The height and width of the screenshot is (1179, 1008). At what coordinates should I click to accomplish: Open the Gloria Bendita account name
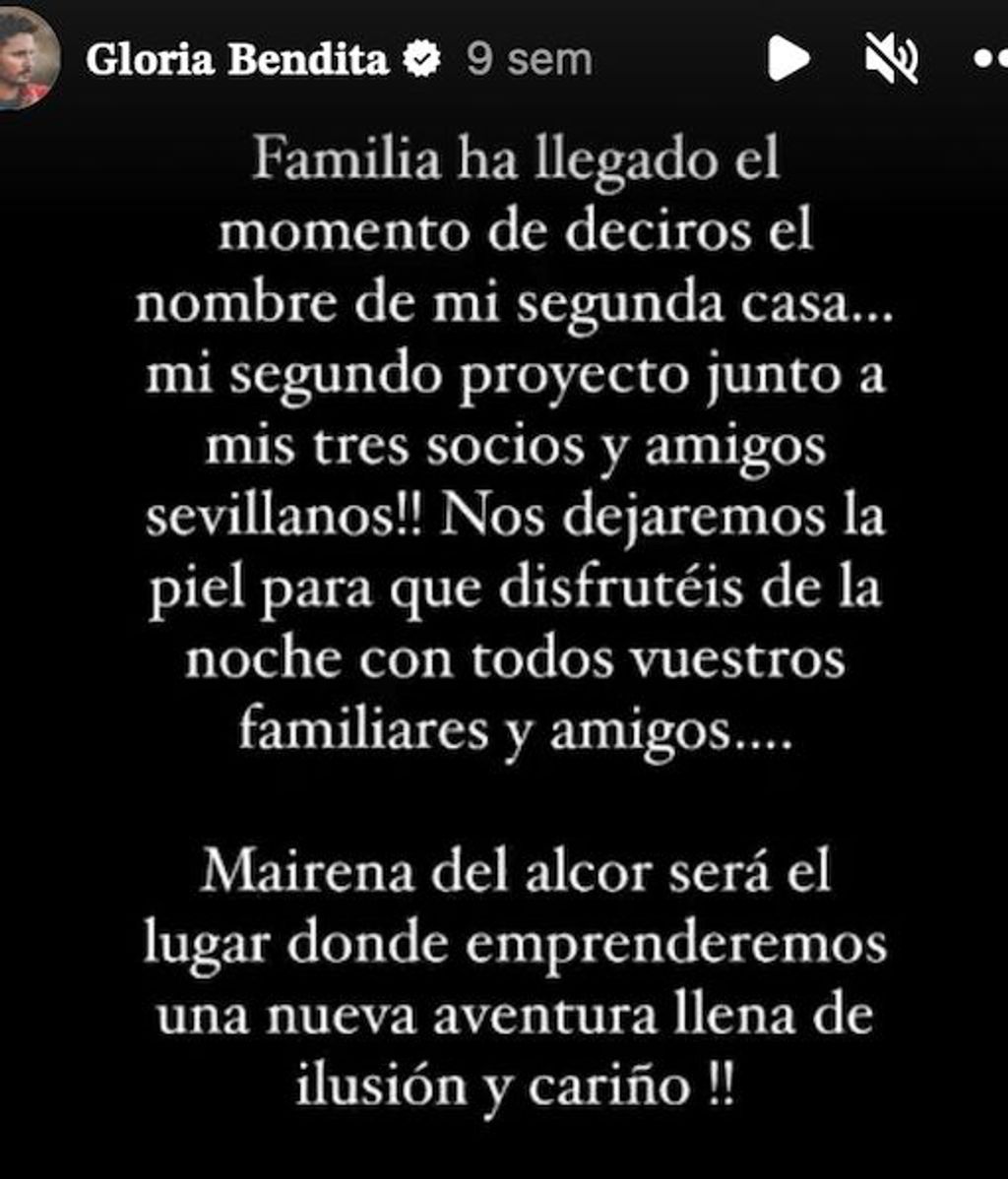click(236, 61)
